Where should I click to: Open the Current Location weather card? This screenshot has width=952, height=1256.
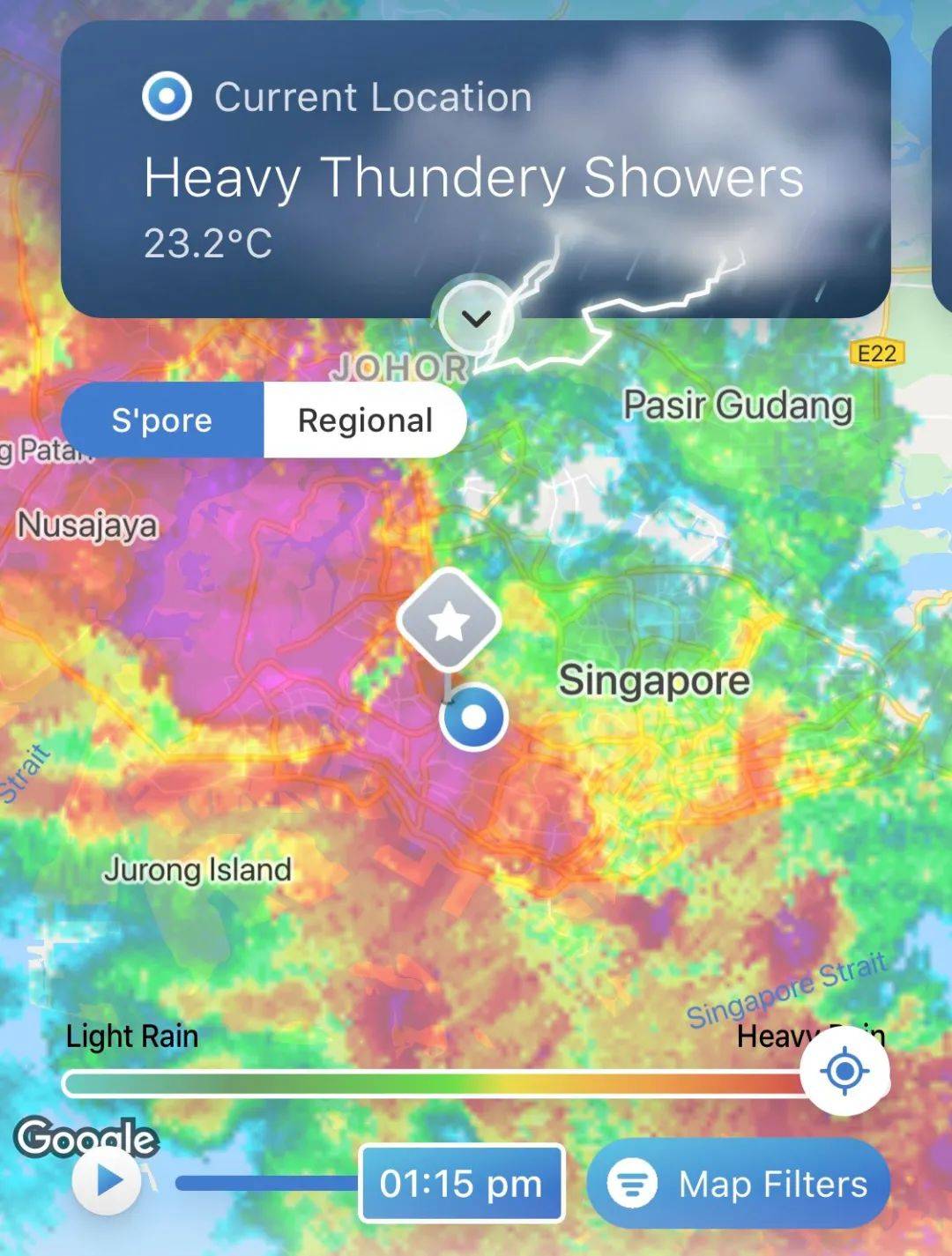pos(476,167)
